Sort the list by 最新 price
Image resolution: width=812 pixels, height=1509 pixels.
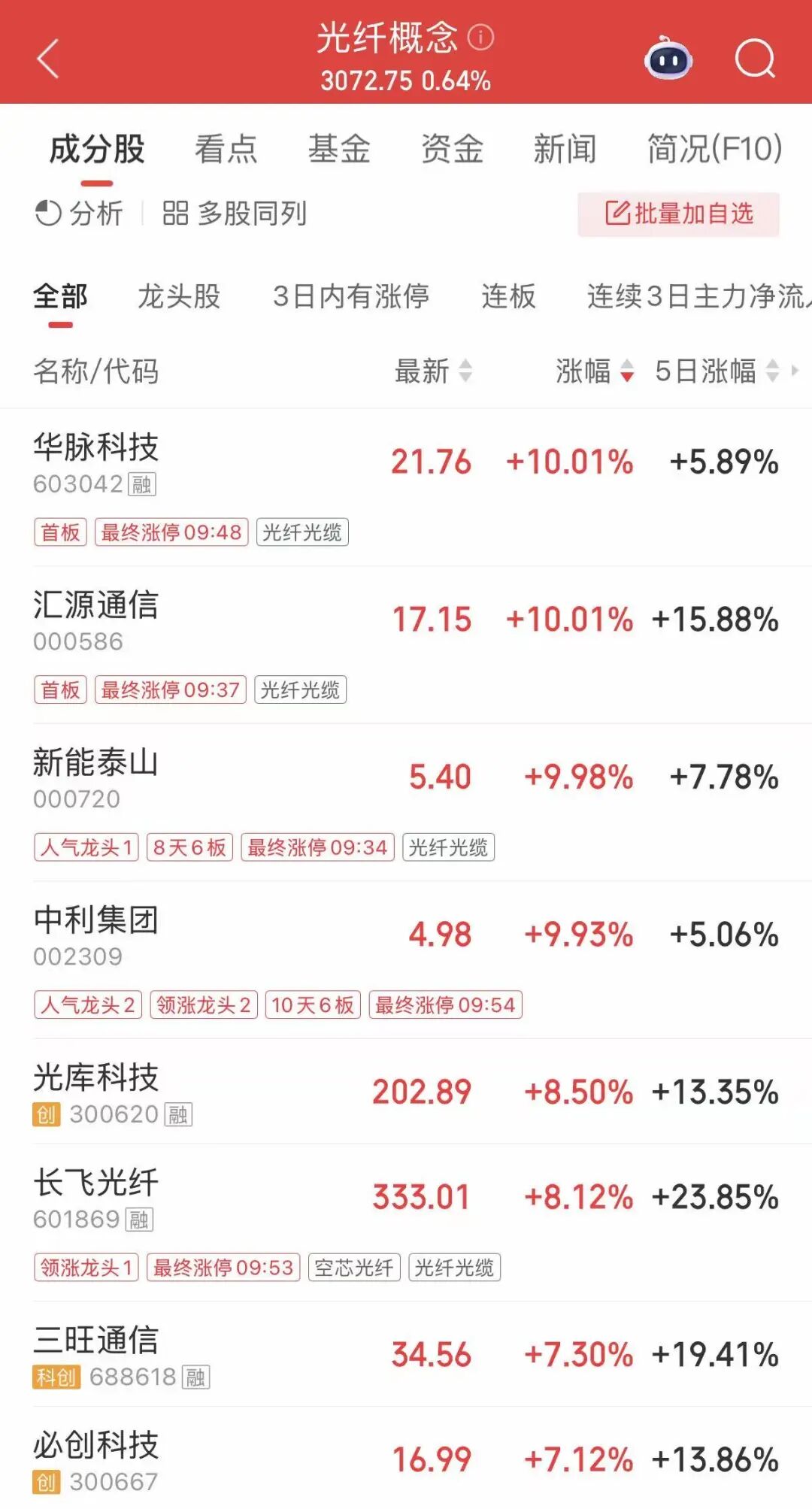coord(433,371)
